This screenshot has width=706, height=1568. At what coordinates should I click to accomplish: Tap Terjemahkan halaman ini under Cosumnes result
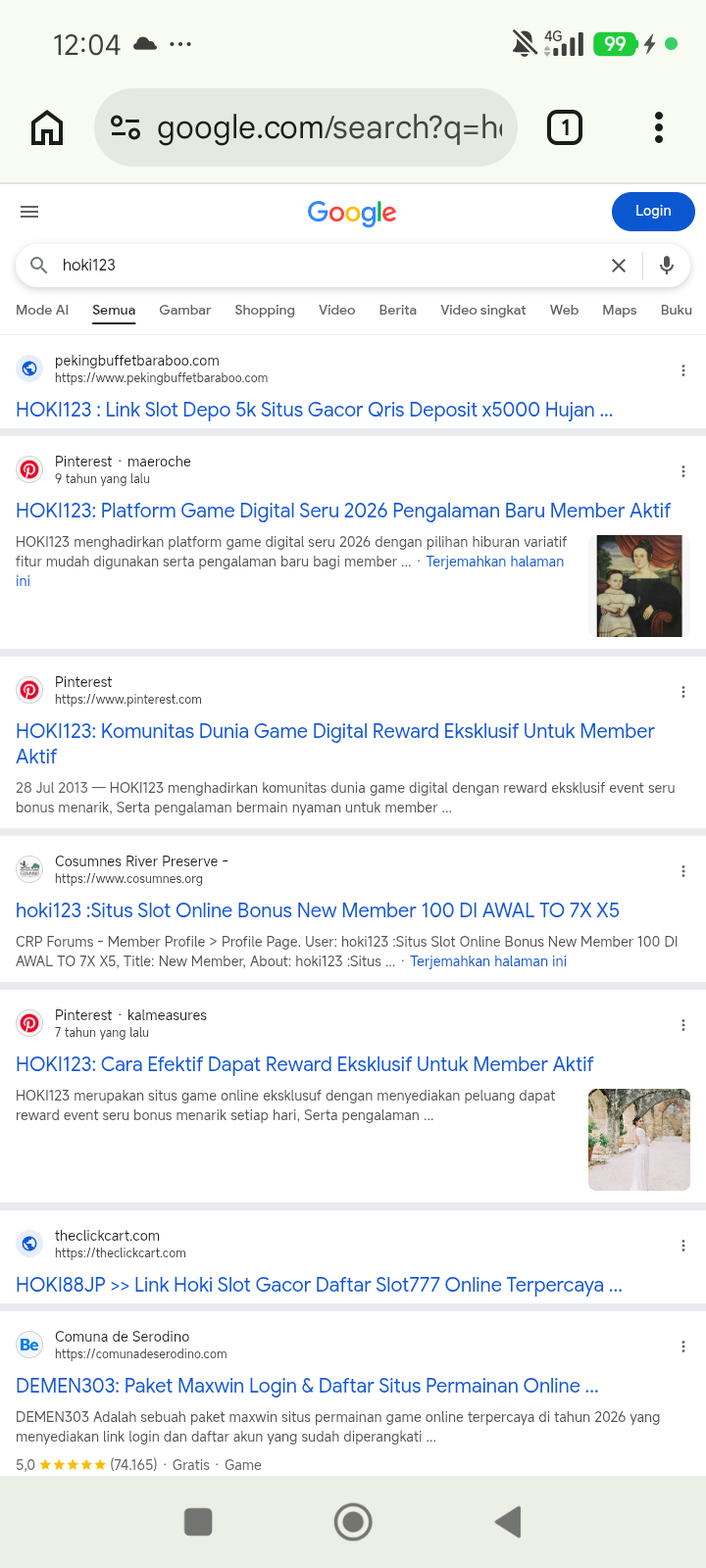(488, 961)
